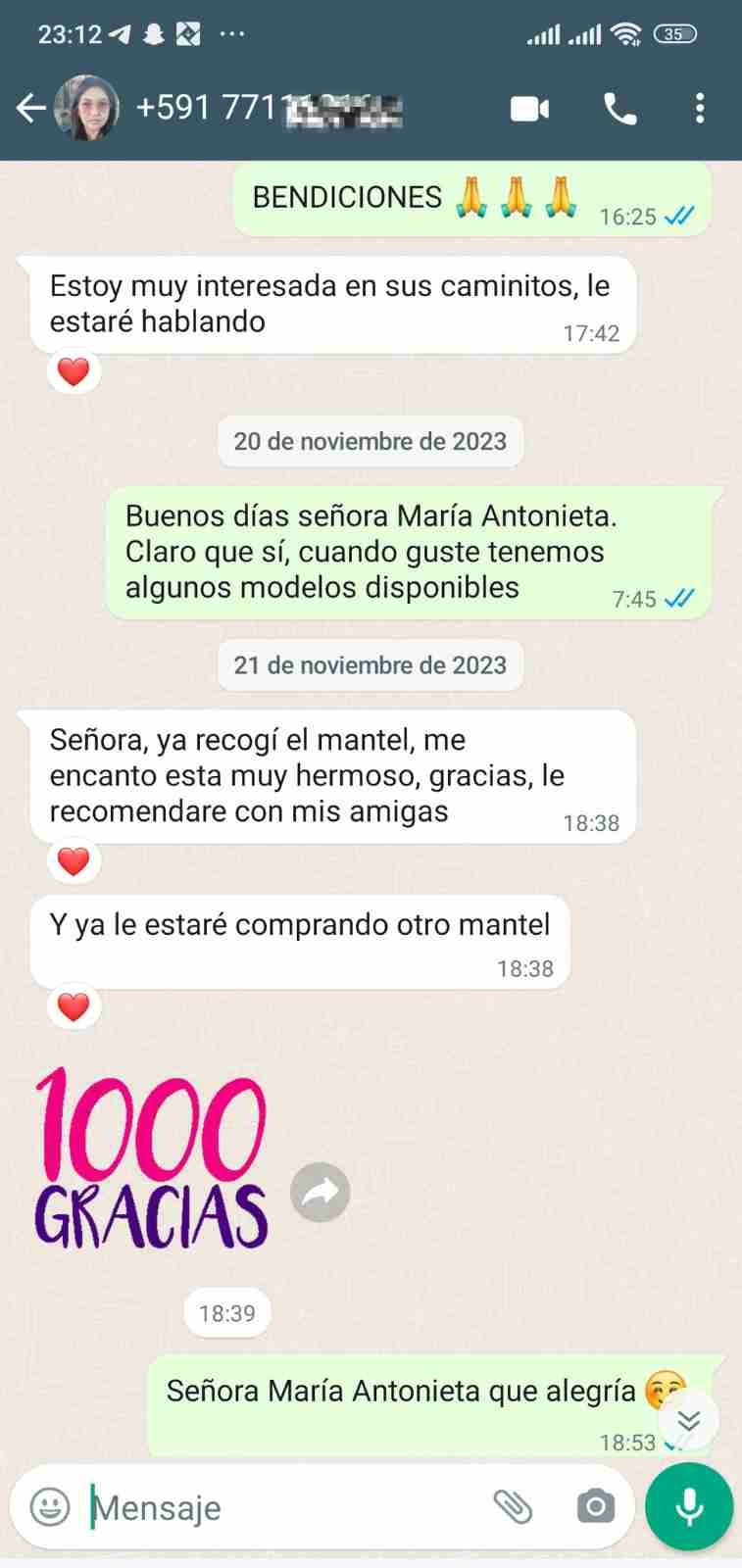Image resolution: width=742 pixels, height=1568 pixels.
Task: Open the contact's profile picture
Action: pyautogui.click(x=88, y=108)
